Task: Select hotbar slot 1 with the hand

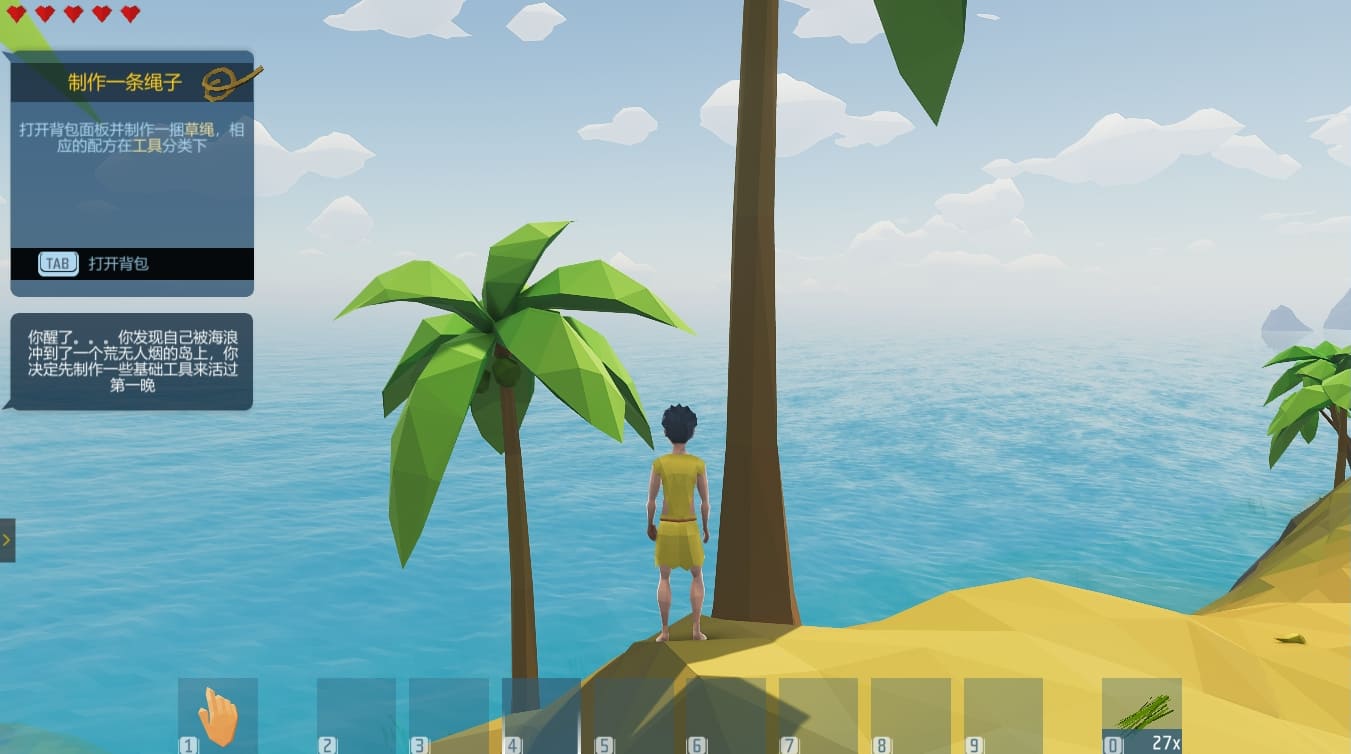Action: point(218,715)
